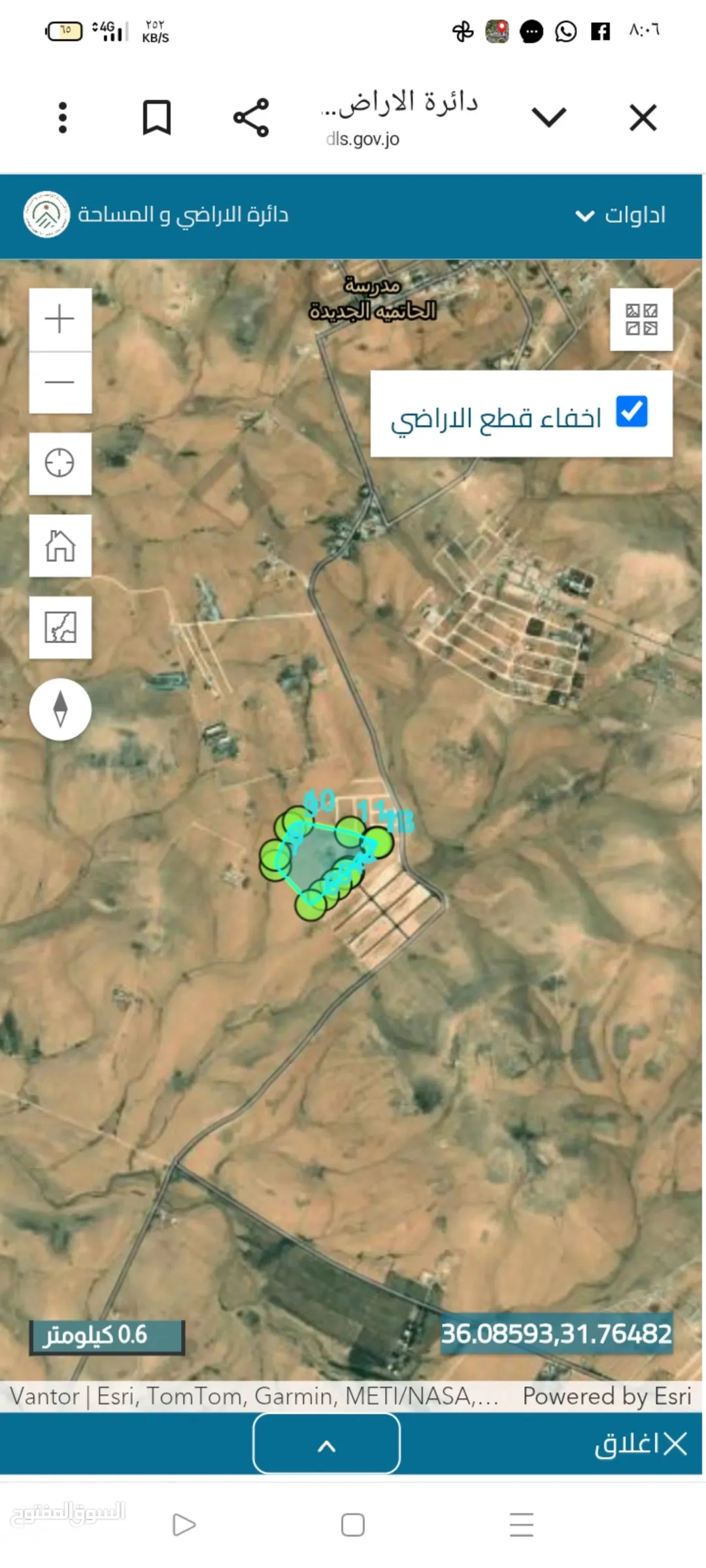Expand the page title chevron
The width and height of the screenshot is (706, 1568).
[548, 118]
